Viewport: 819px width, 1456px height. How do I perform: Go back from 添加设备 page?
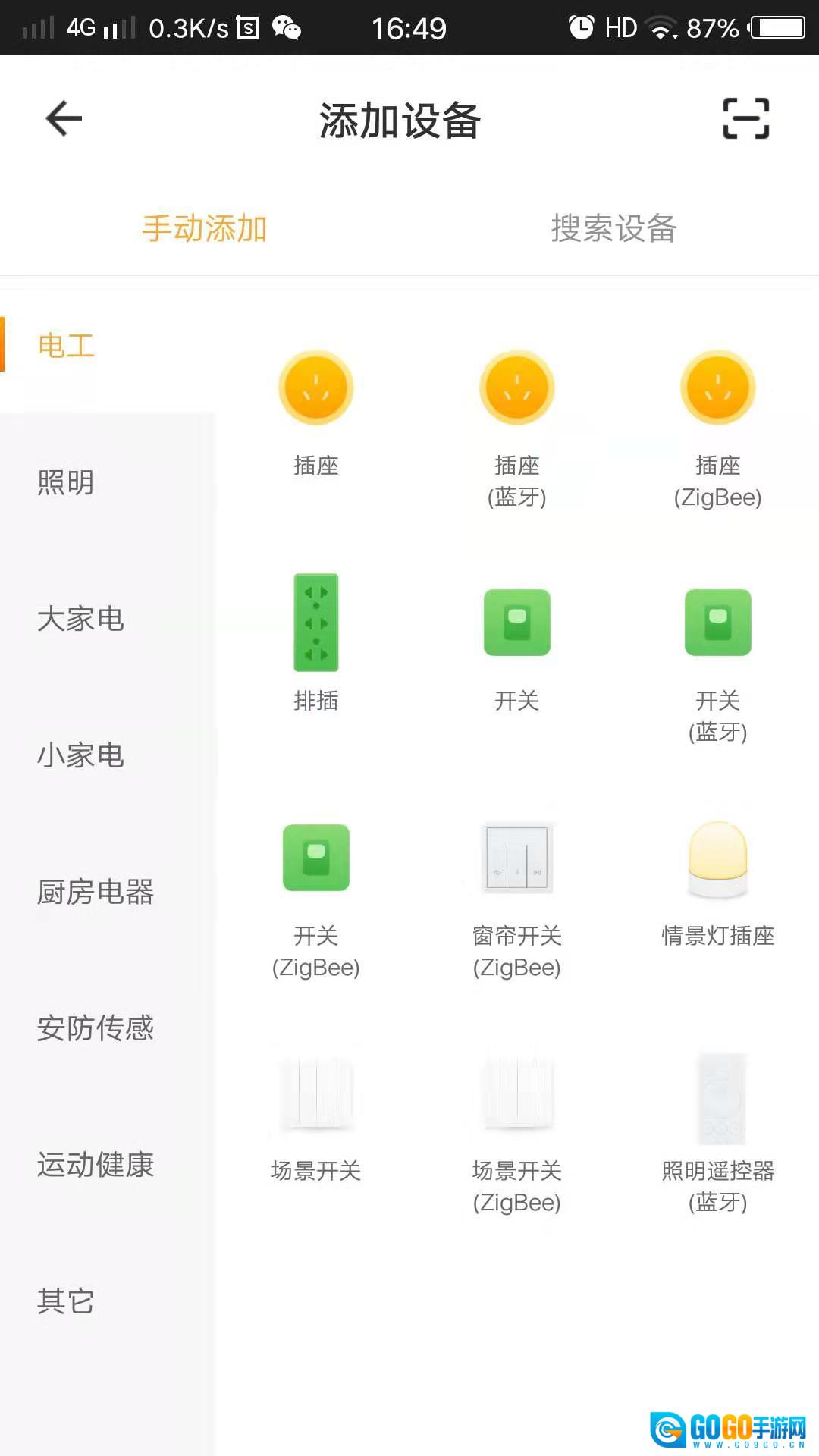tap(64, 119)
